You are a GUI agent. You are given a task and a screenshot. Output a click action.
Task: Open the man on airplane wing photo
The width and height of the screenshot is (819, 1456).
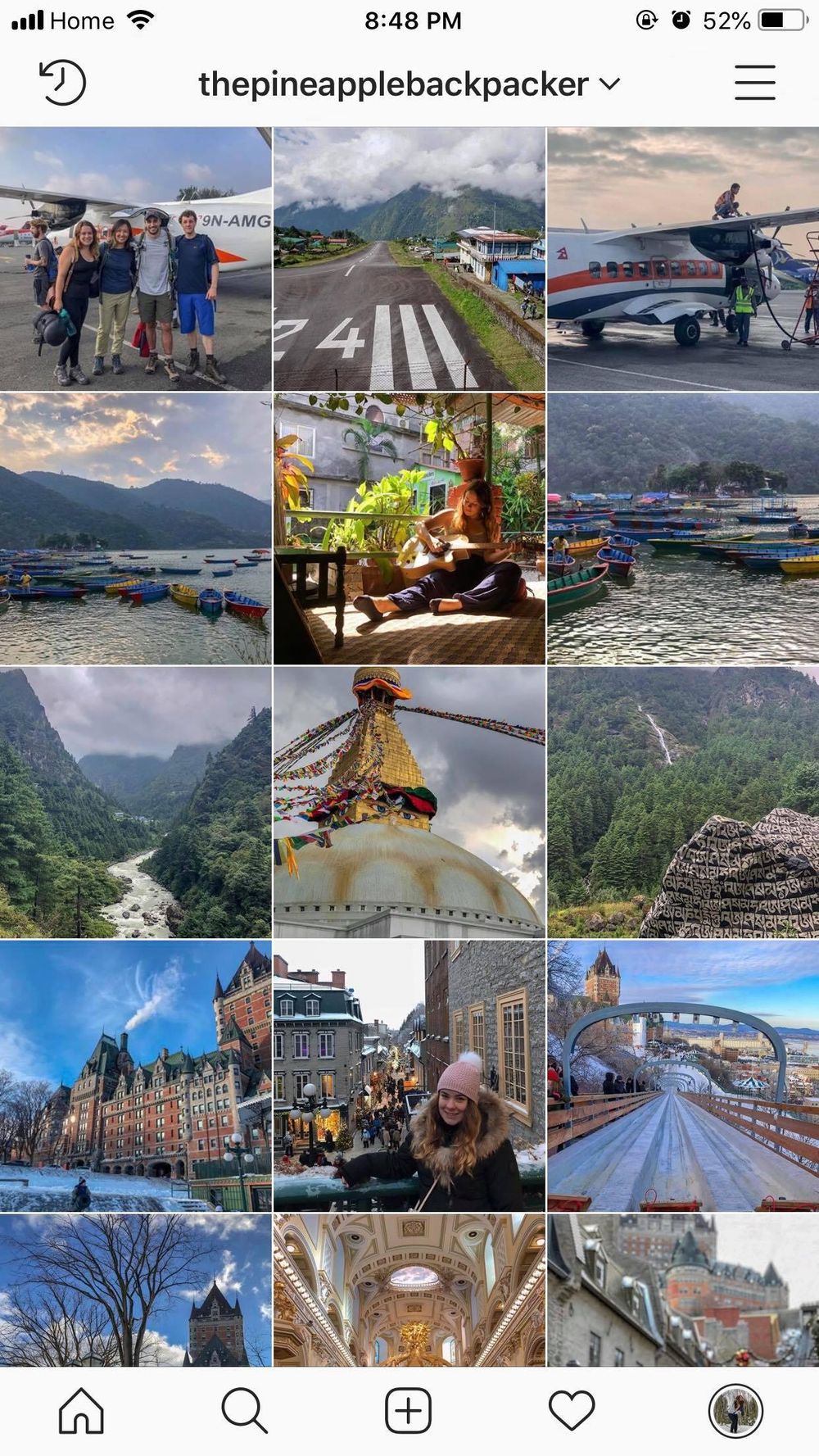point(682,258)
